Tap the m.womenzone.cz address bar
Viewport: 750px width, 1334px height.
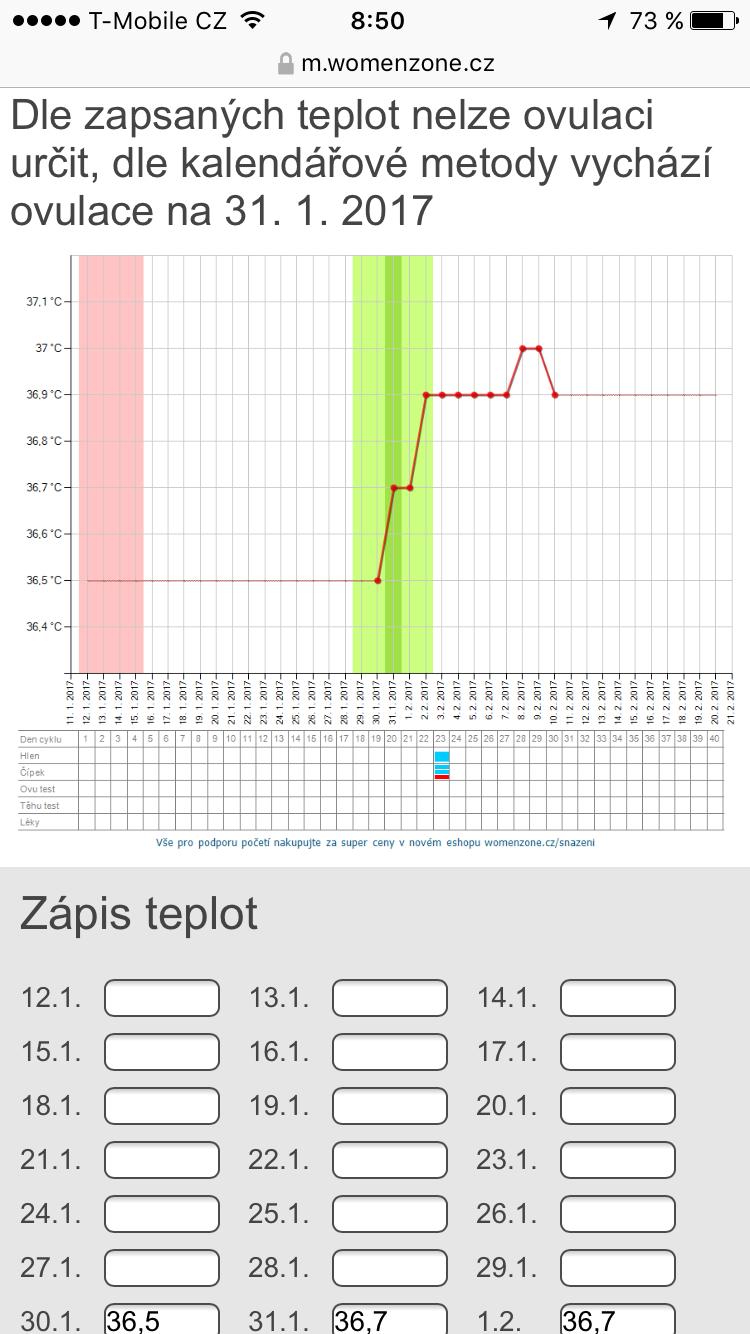coord(386,64)
